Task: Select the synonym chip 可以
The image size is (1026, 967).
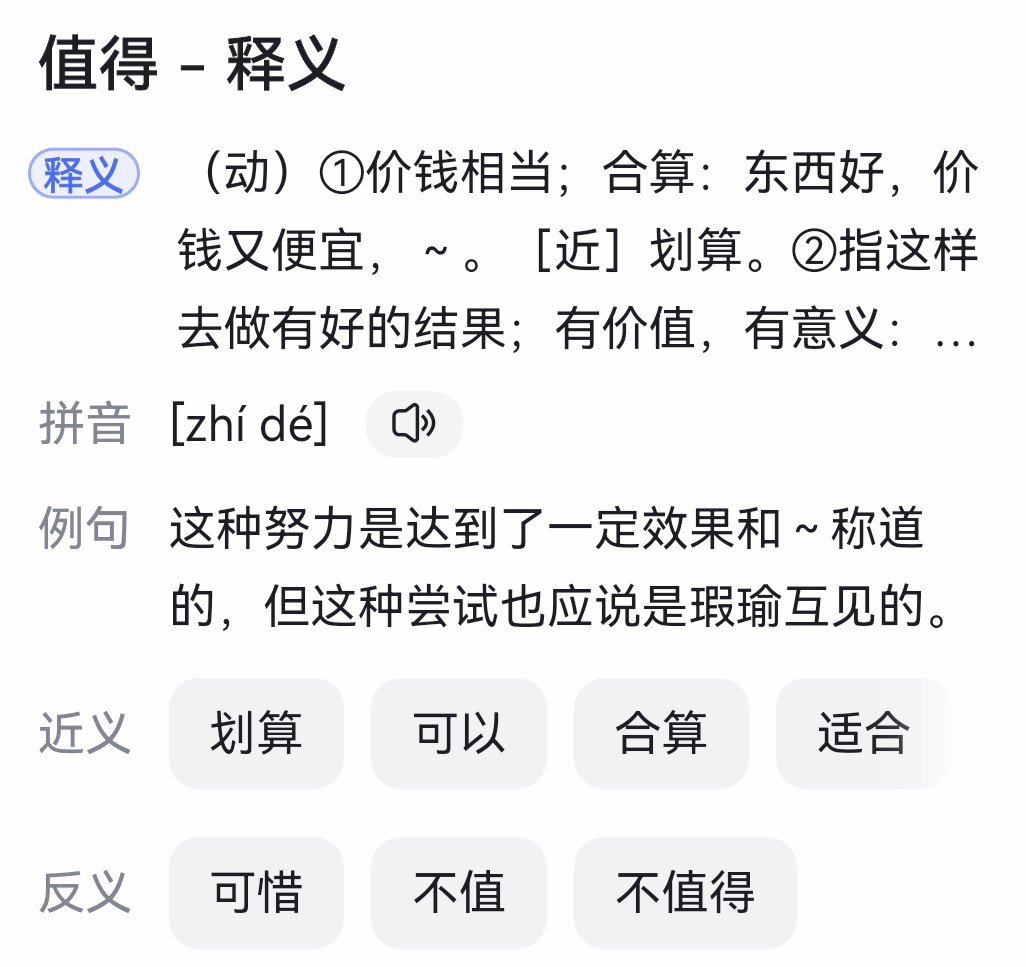Action: click(459, 733)
